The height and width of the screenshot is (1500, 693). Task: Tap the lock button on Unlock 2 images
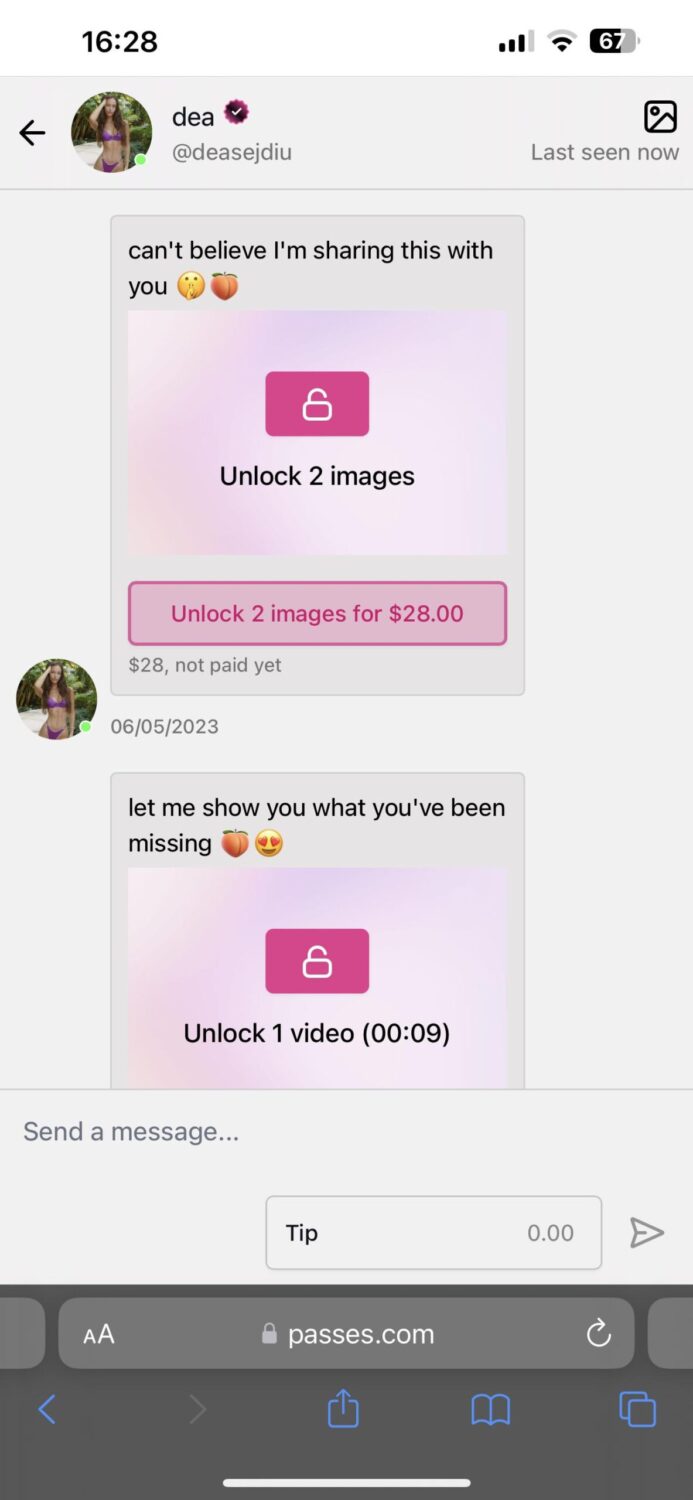tap(317, 404)
